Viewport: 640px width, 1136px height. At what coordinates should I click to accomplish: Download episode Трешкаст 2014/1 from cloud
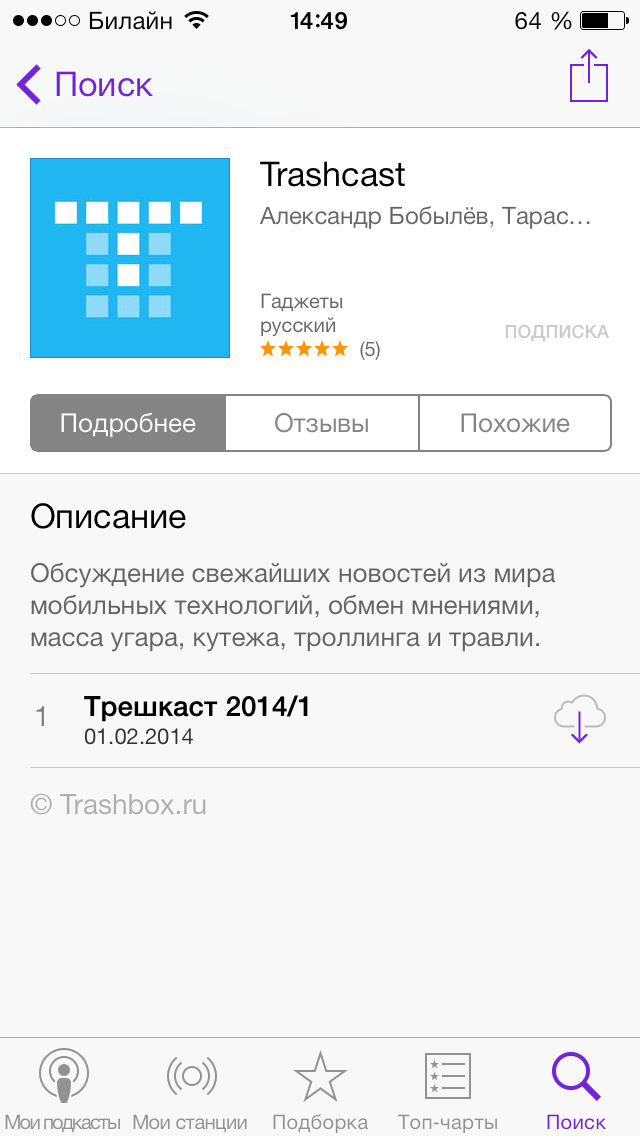pos(580,720)
